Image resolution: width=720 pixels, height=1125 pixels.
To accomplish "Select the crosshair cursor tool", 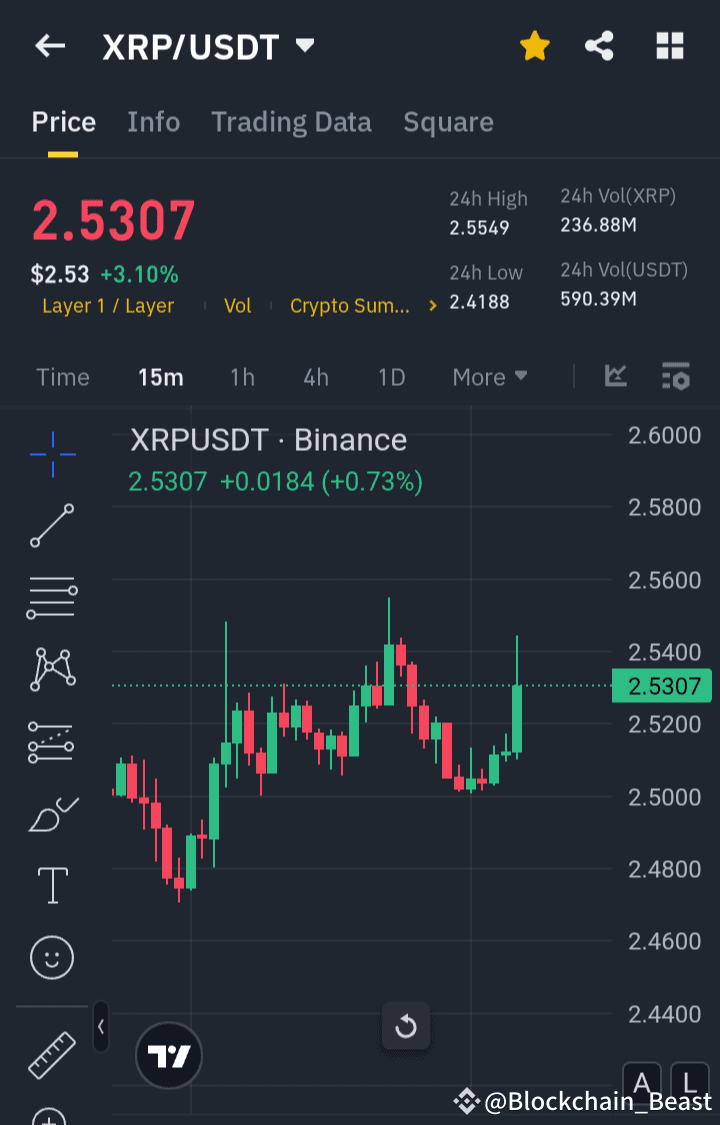I will [x=51, y=455].
